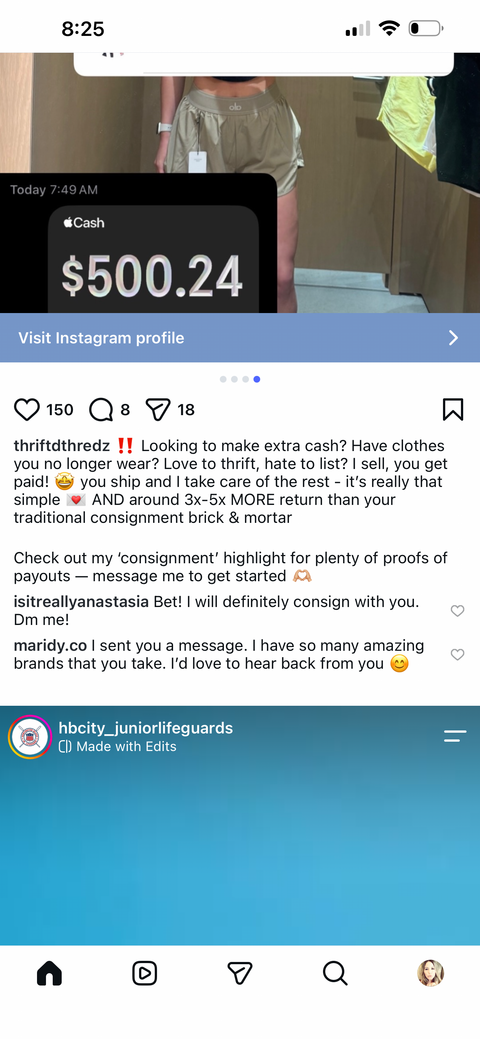Like maridy.co's comment
480x1039 pixels.
tap(457, 655)
